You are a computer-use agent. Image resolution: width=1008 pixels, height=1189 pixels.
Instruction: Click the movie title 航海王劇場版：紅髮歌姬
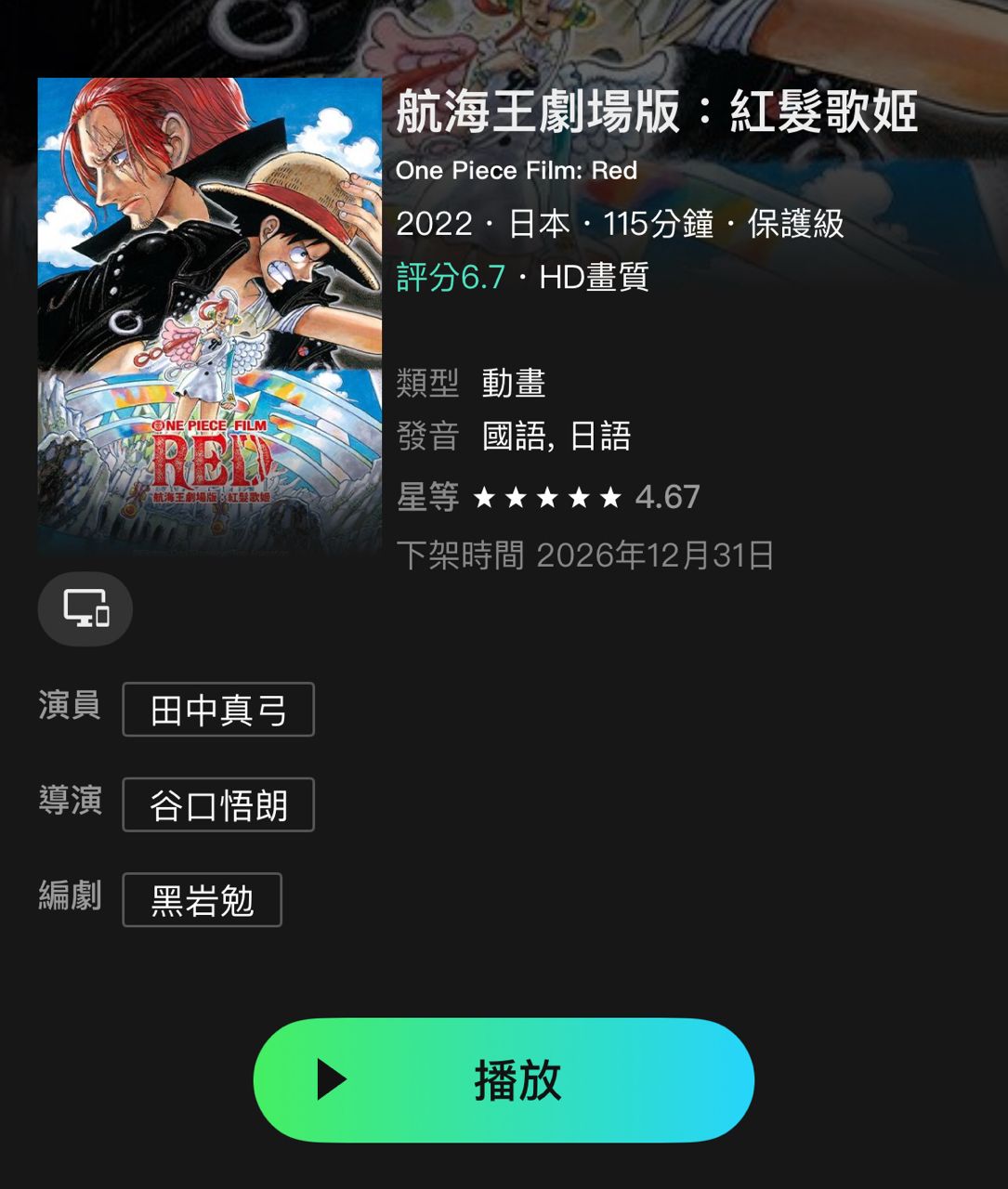[x=658, y=110]
